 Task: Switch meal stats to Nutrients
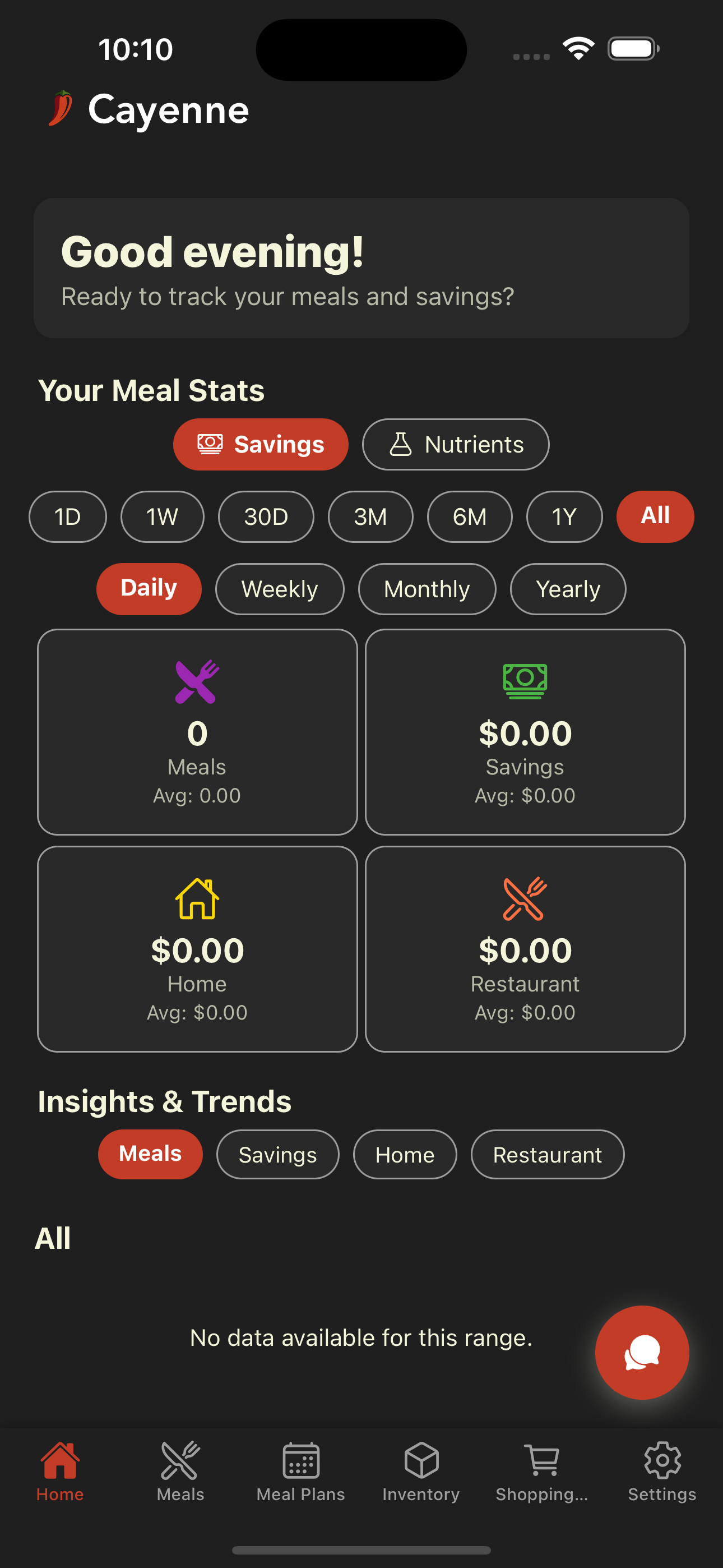455,444
